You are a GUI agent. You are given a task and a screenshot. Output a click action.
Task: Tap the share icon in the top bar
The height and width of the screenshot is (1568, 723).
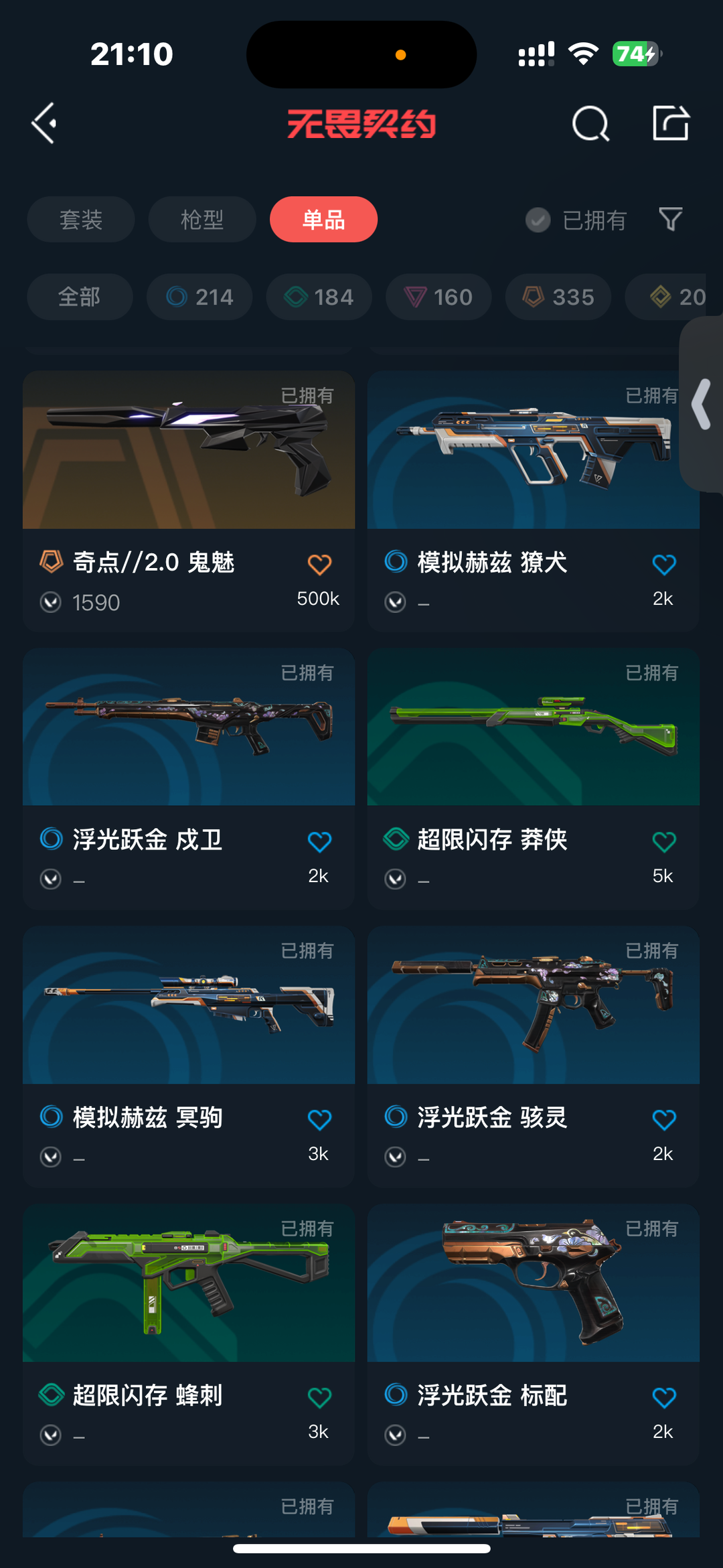671,123
